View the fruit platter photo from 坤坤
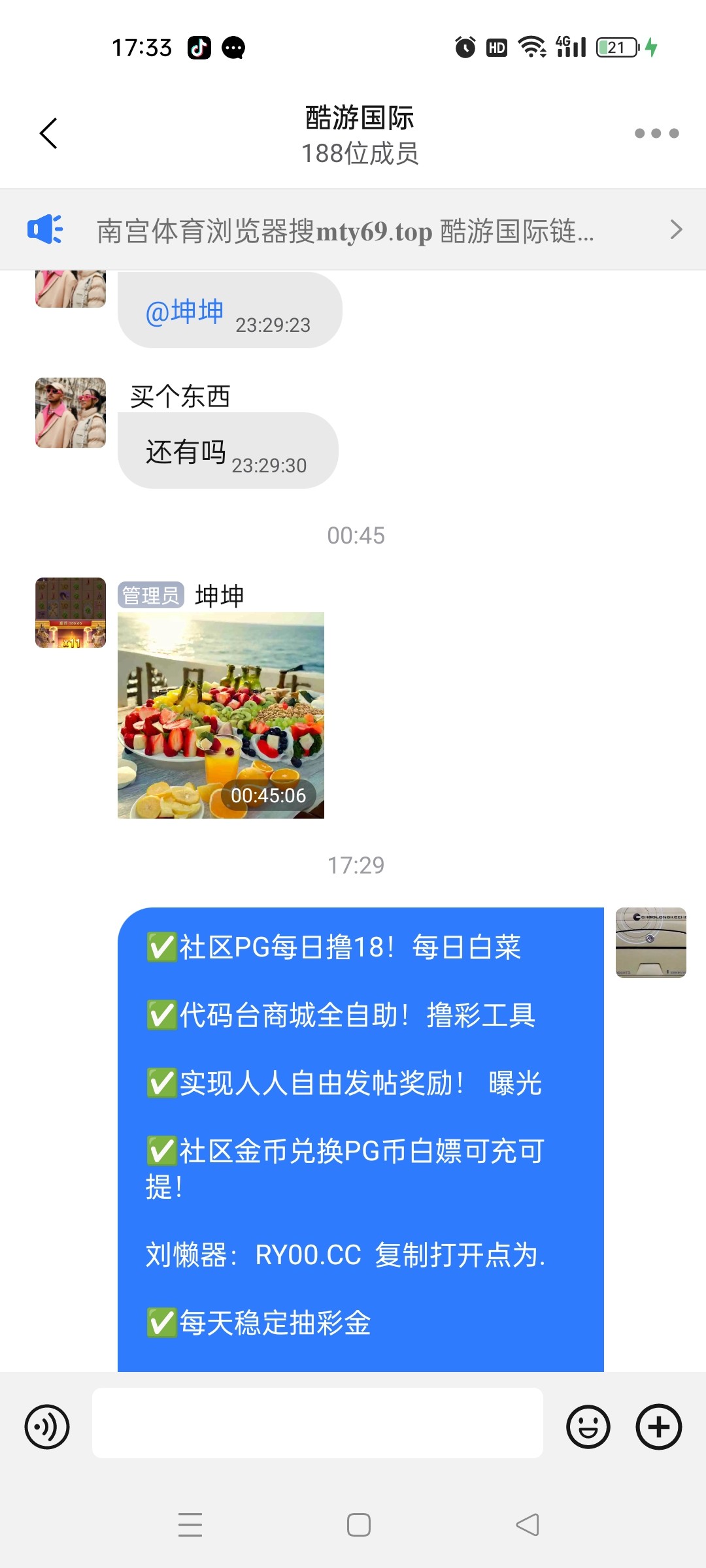The image size is (706, 1568). coord(221,715)
